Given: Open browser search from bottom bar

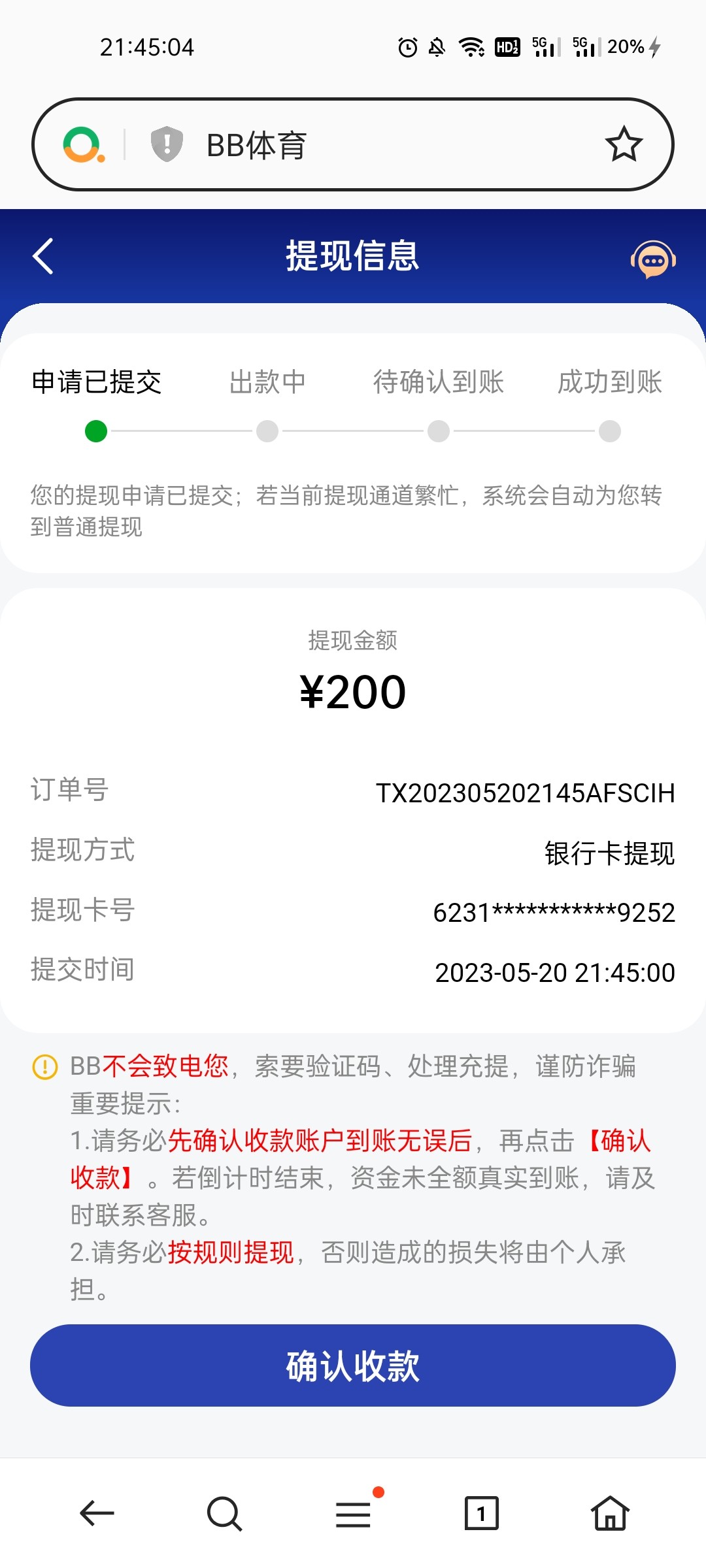Looking at the screenshot, I should [x=224, y=1513].
